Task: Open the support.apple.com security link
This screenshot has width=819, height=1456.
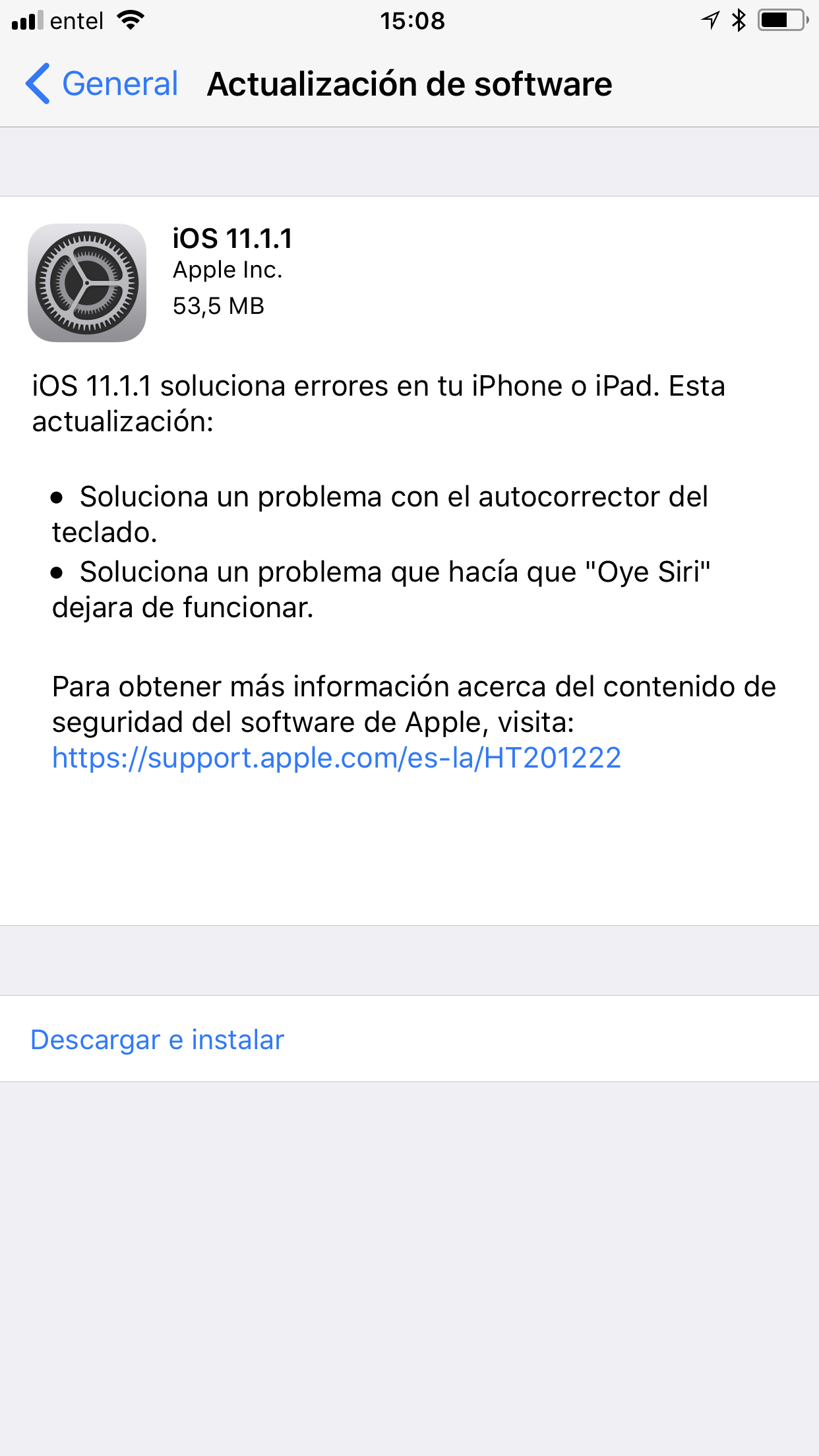Action: [336, 758]
